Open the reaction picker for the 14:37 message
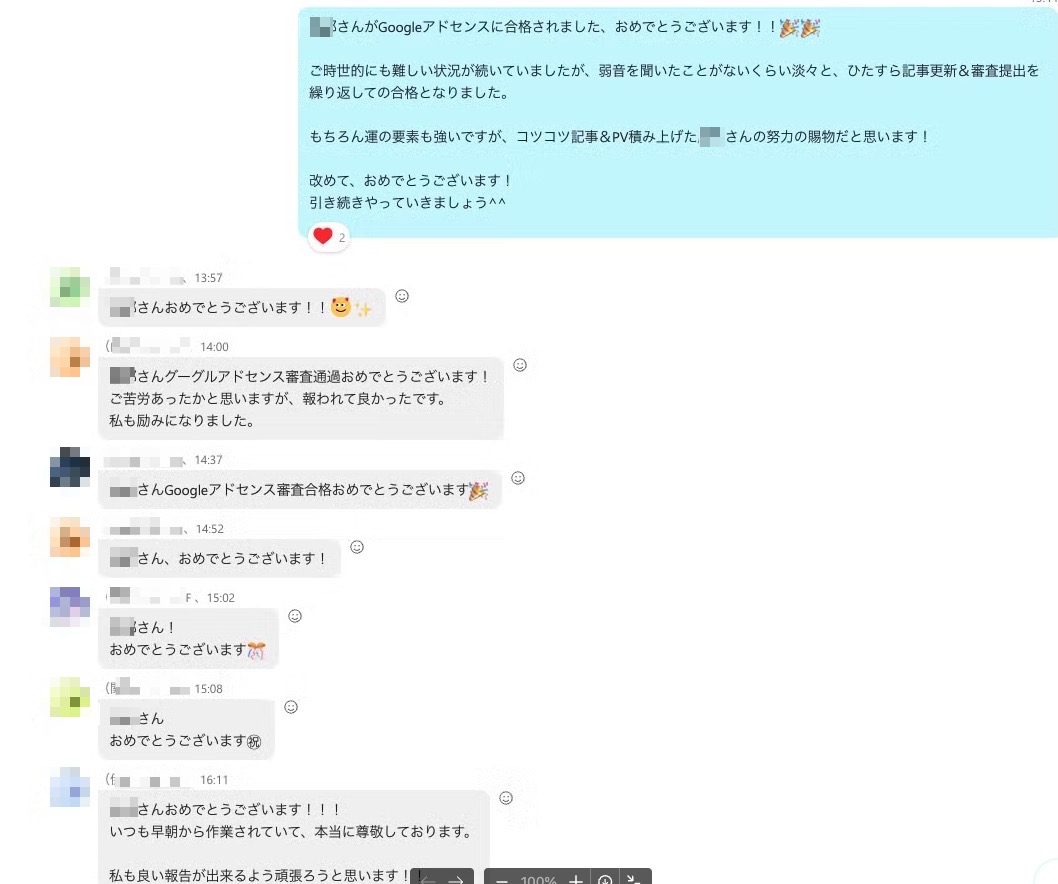The width and height of the screenshot is (1058, 884). 518,478
